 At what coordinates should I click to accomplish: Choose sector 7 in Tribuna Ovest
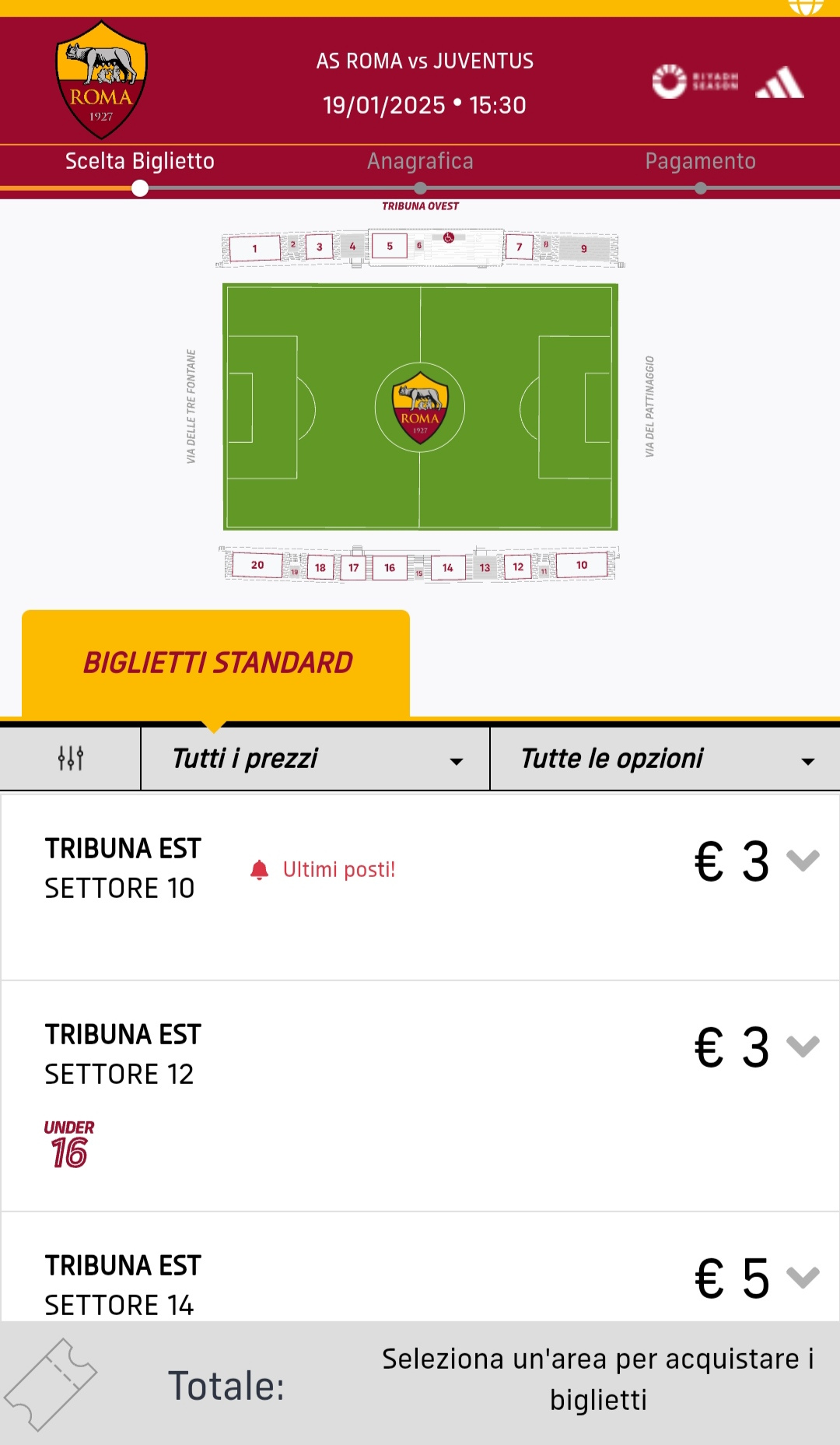point(519,247)
